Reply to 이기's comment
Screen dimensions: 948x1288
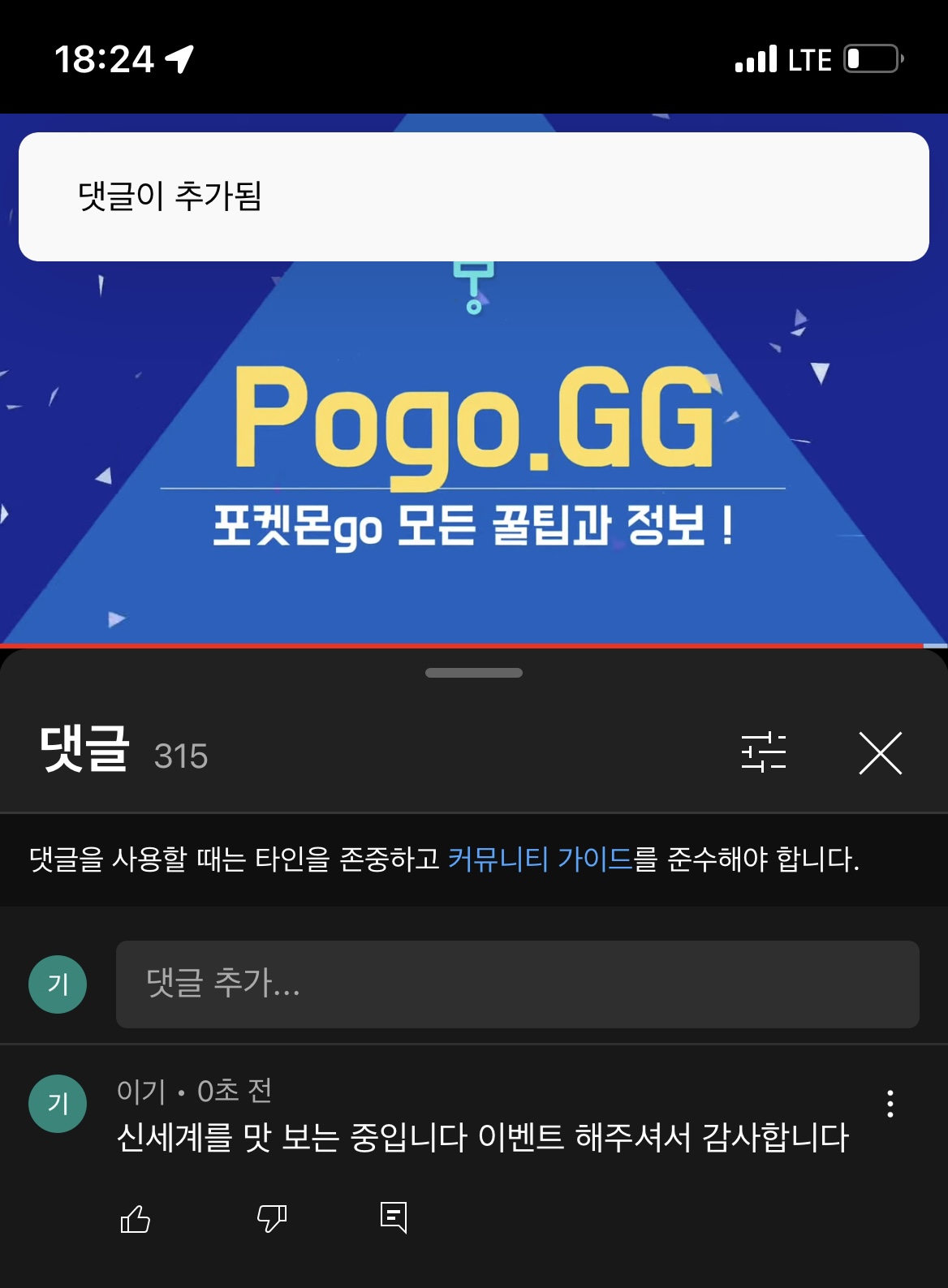click(x=394, y=1217)
